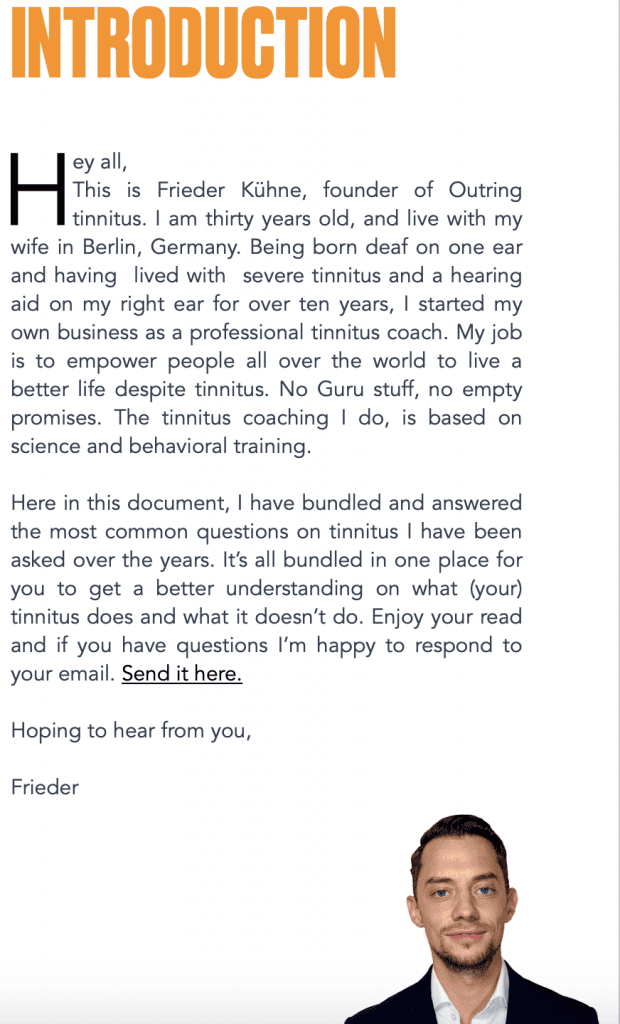Open the 'Send it here.' email link
This screenshot has height=1024, width=620.
(x=182, y=673)
